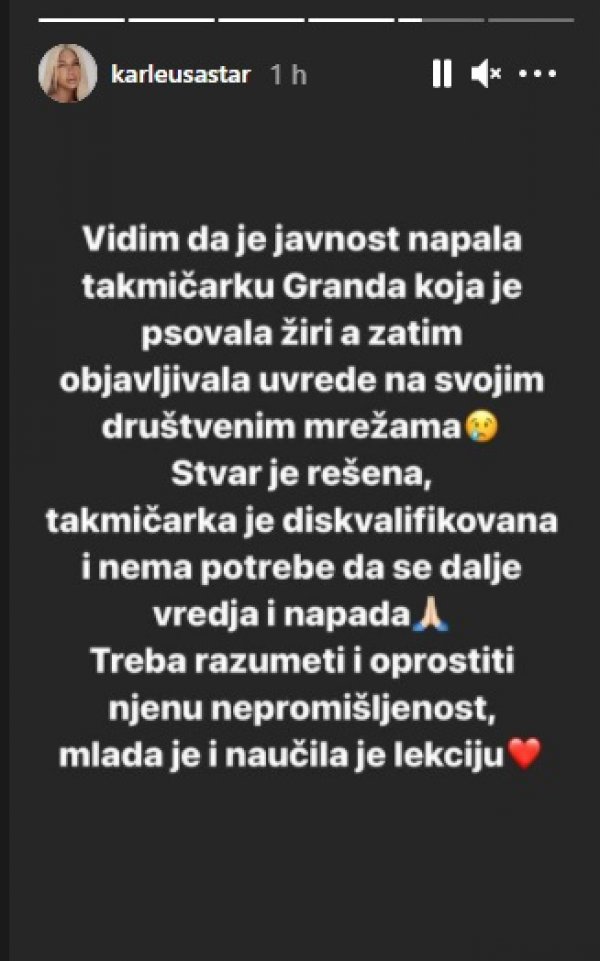Open karleusastar's profile picture
Screen dimensions: 600x961
click(67, 74)
